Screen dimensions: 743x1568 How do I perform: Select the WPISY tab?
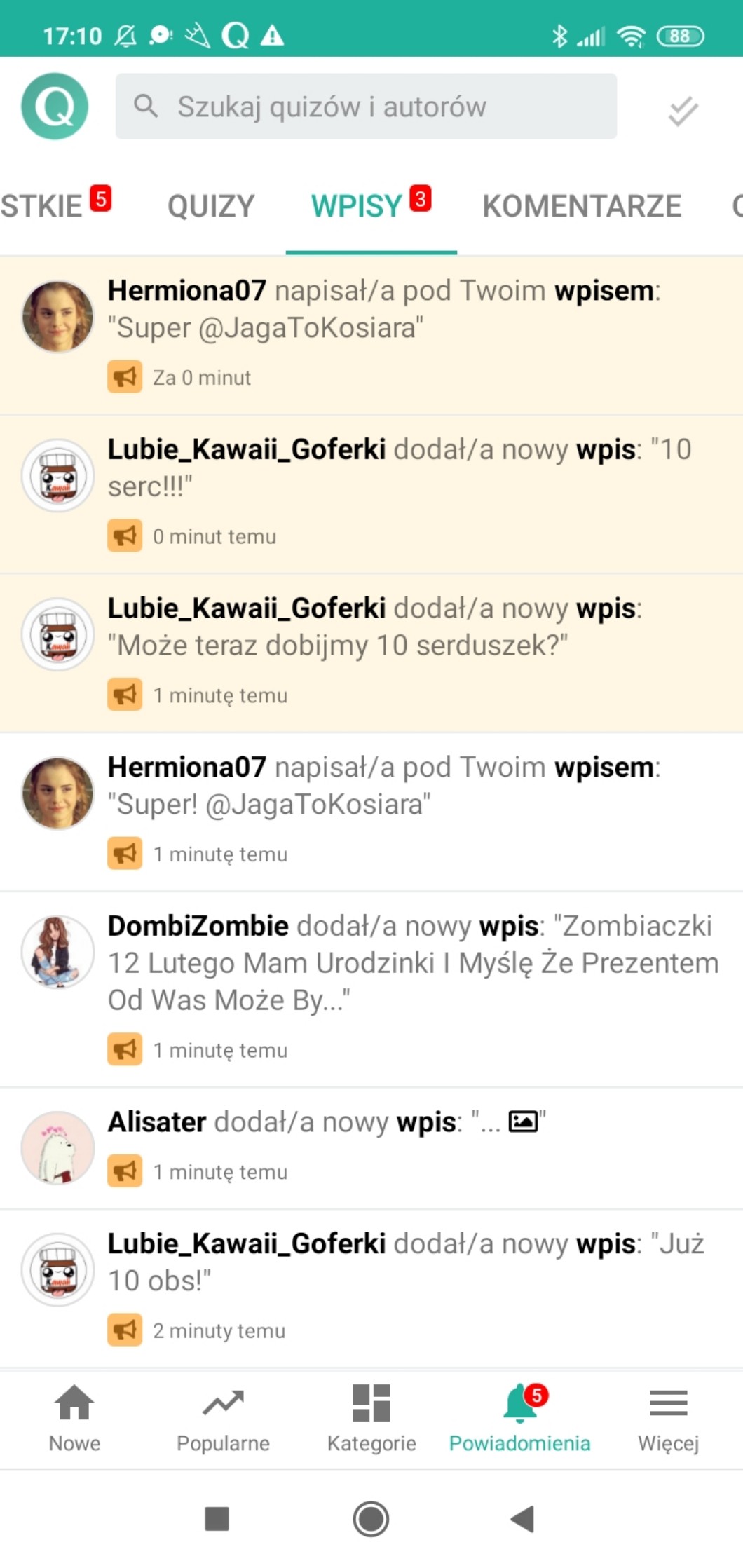tap(370, 206)
